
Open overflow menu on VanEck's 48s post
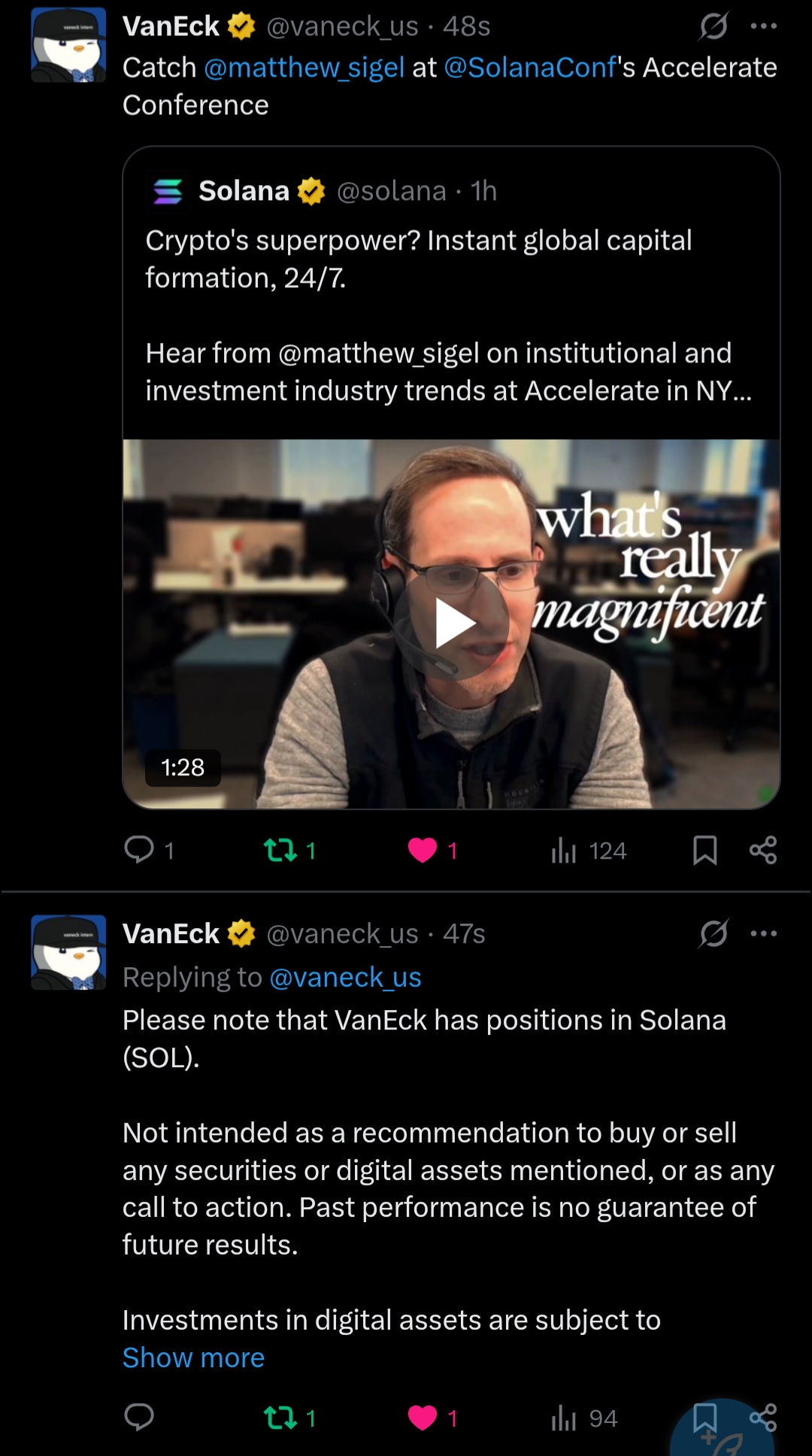coord(763,26)
